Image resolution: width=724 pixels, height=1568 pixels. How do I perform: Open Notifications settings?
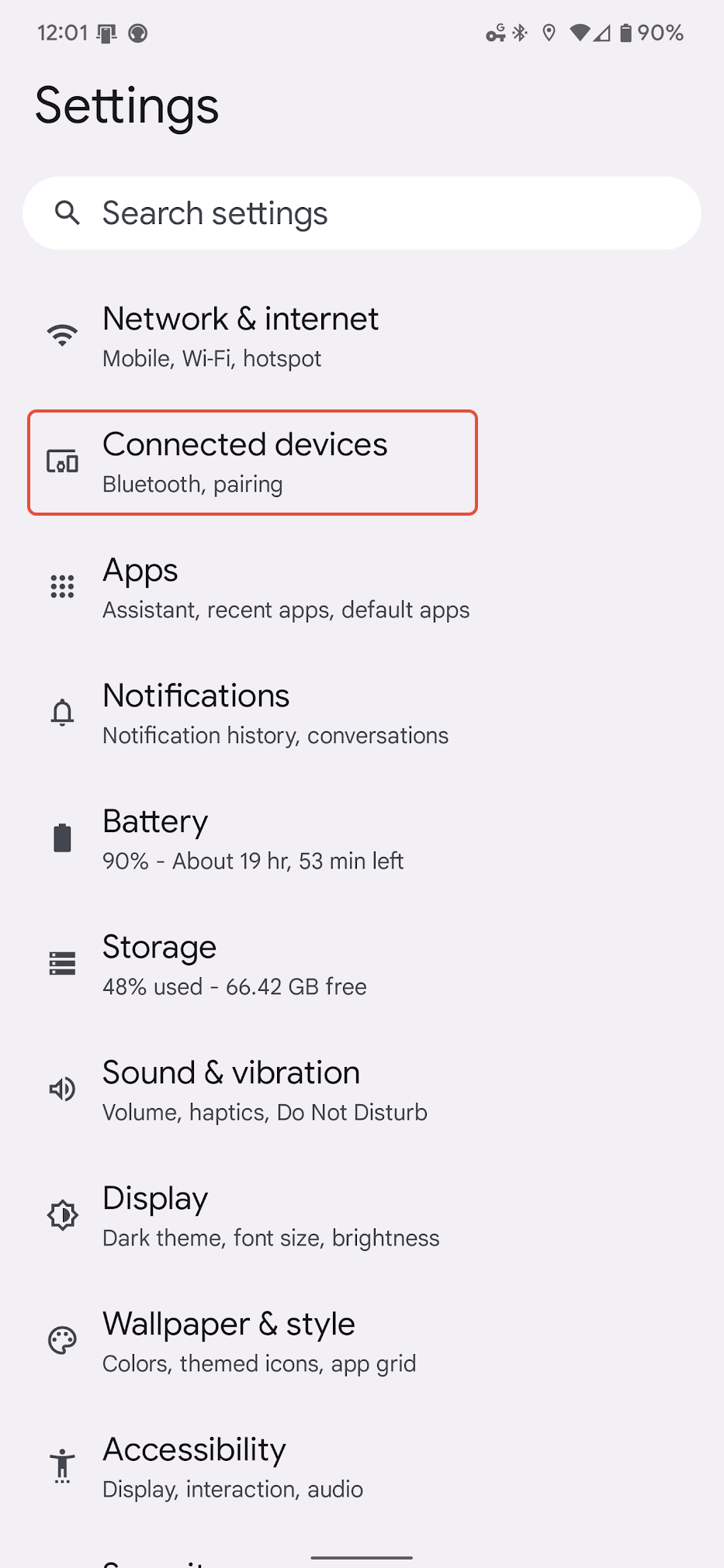coord(275,713)
